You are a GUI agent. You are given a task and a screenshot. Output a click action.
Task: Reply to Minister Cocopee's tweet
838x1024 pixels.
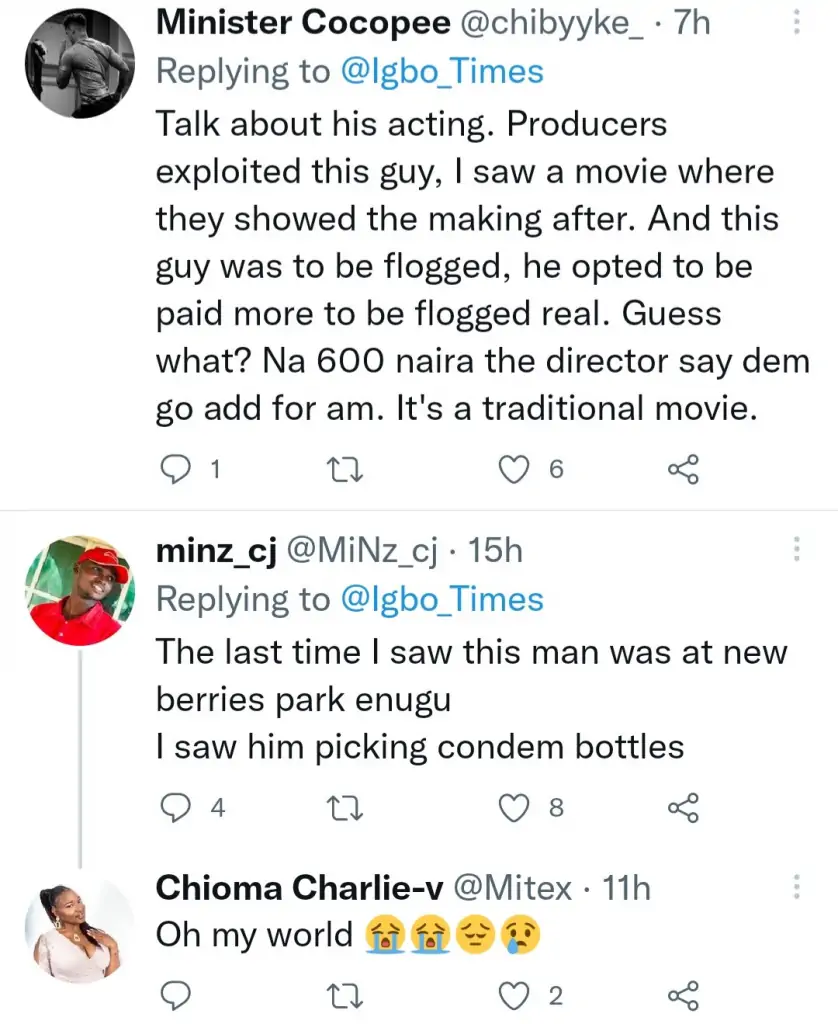click(x=176, y=468)
